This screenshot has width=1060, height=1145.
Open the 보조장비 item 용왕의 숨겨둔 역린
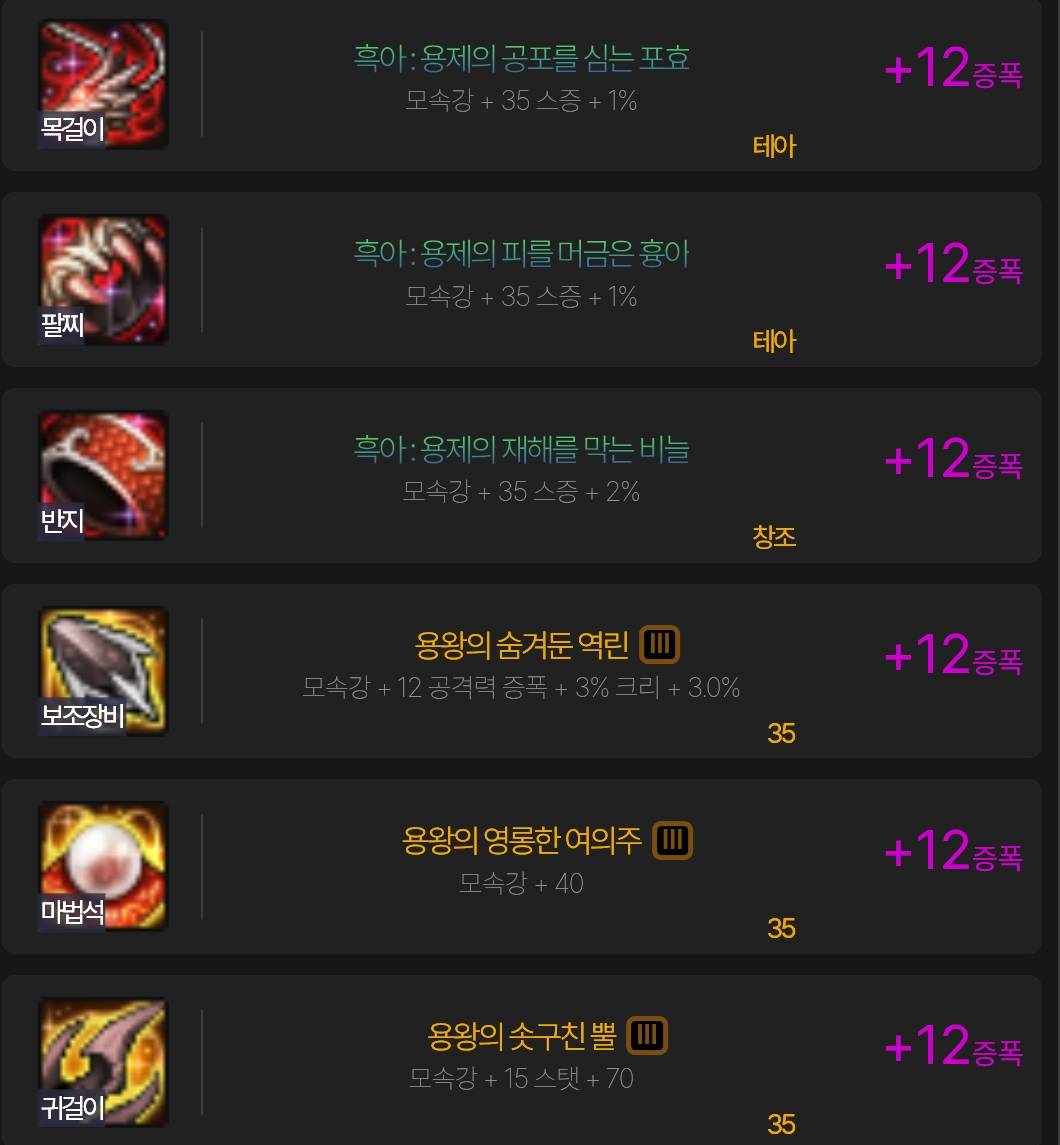[521, 646]
